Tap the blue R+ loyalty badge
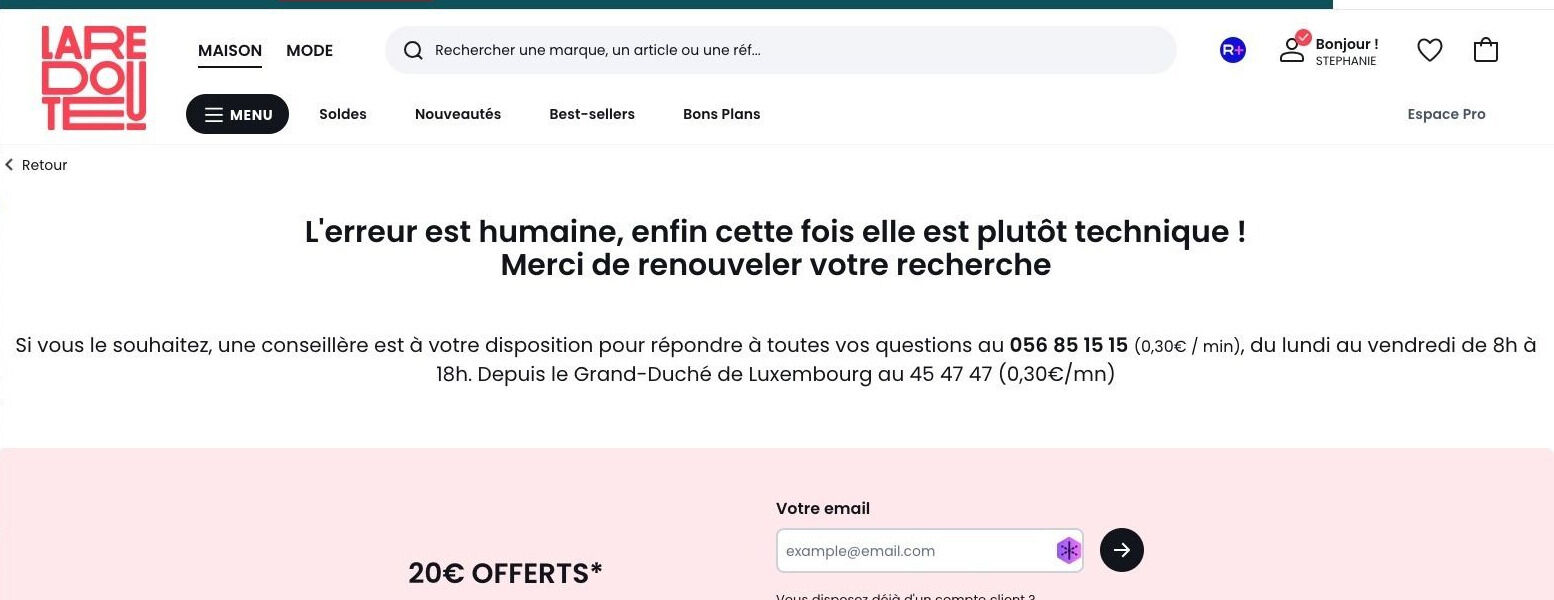The image size is (1554, 600). [x=1233, y=50]
